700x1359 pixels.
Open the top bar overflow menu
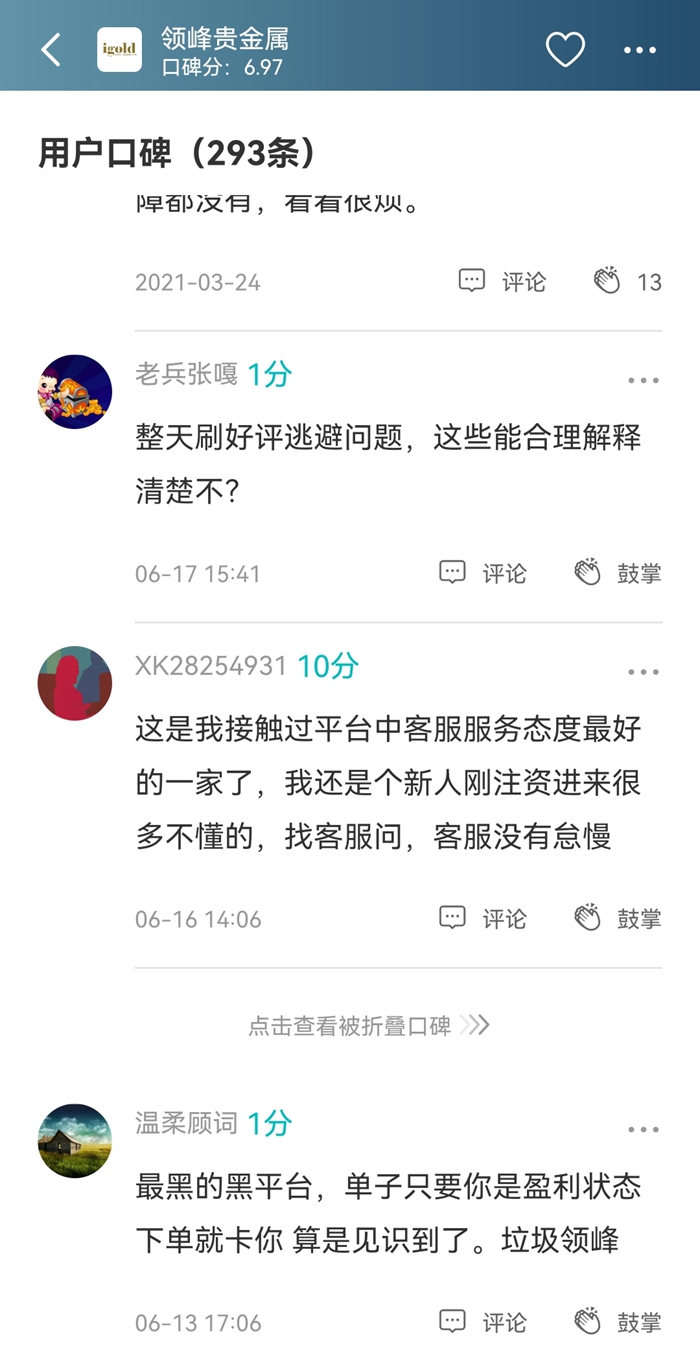click(x=640, y=50)
